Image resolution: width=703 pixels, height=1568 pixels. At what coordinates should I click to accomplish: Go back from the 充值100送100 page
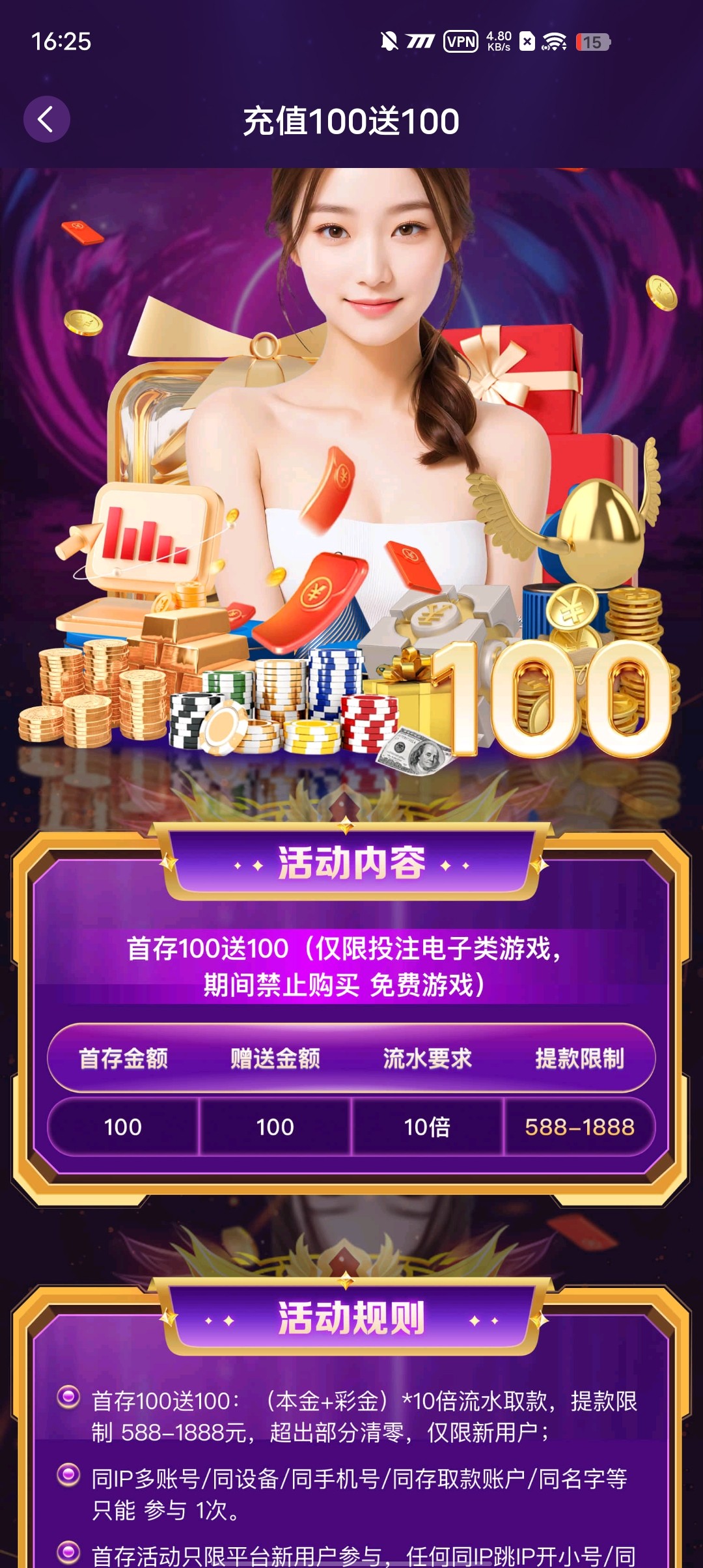46,119
